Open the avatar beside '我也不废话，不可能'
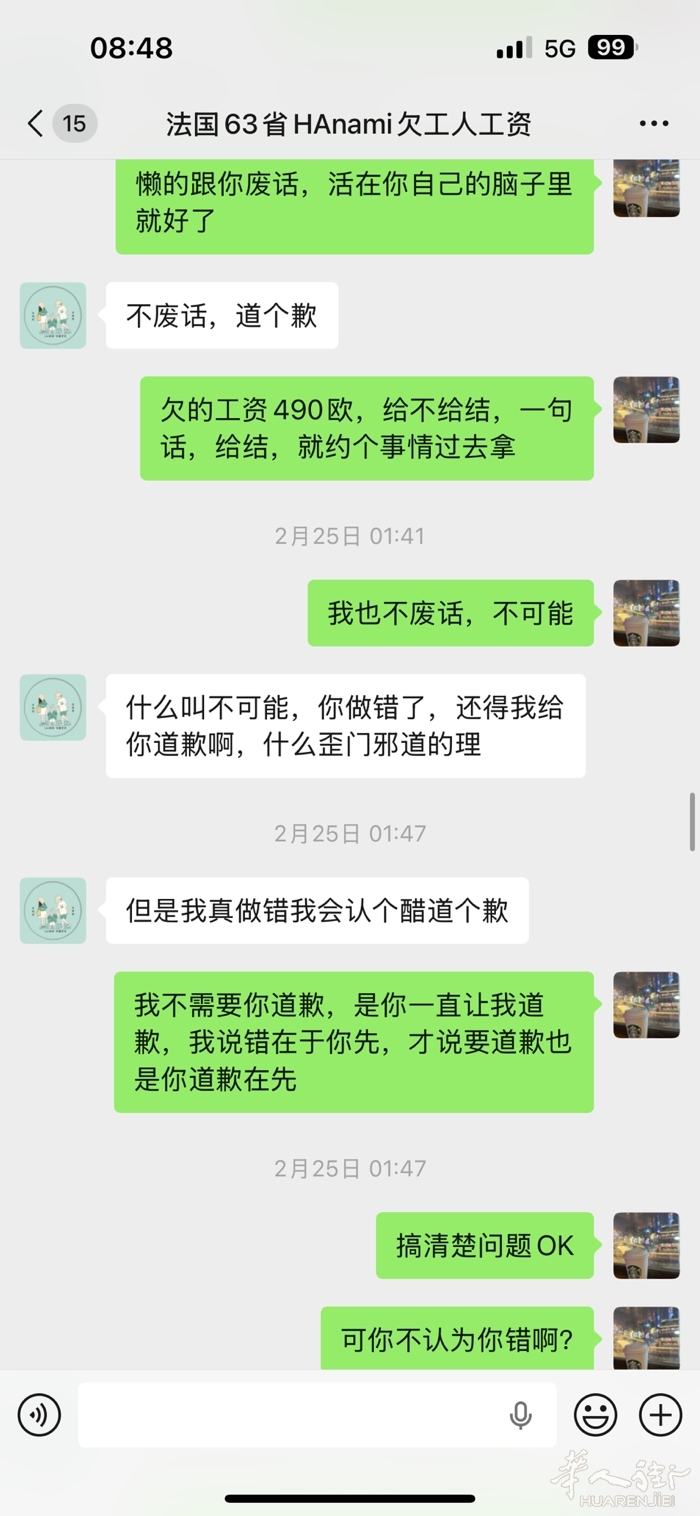The width and height of the screenshot is (700, 1516). point(646,613)
